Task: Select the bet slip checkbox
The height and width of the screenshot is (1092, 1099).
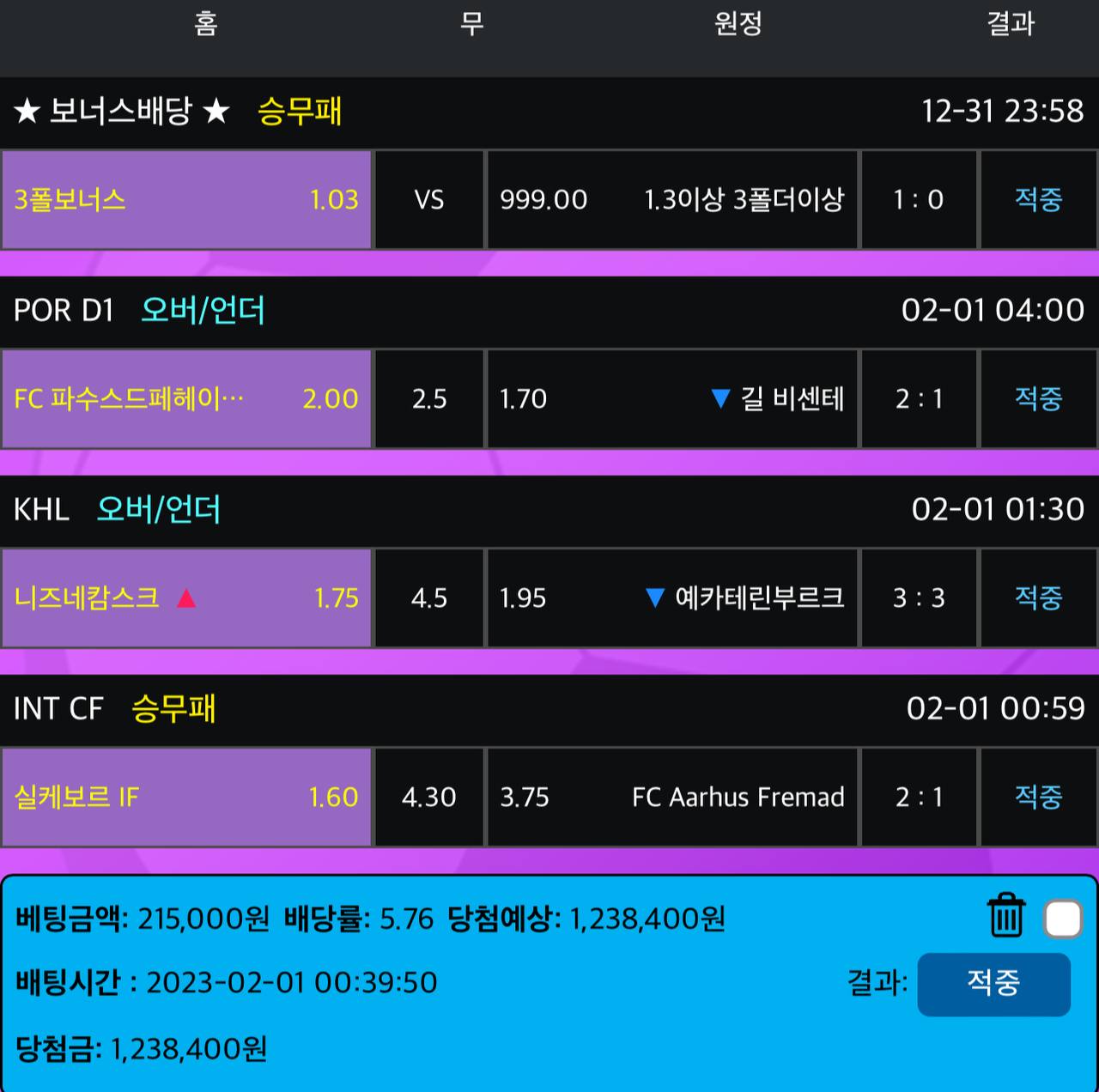Action: click(x=1063, y=919)
